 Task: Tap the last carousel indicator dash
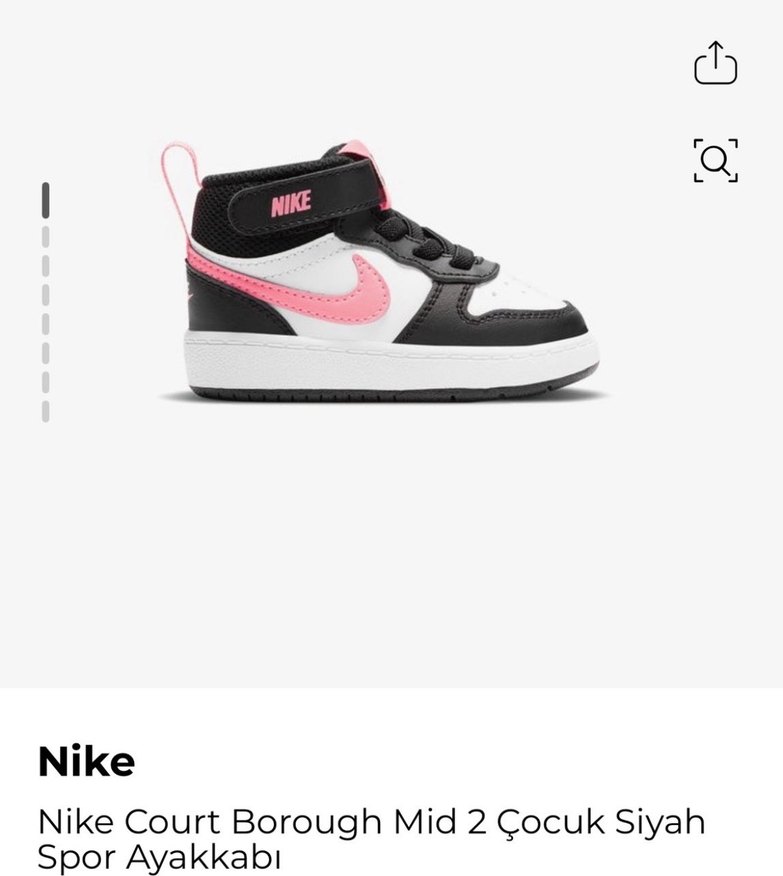pyautogui.click(x=45, y=410)
